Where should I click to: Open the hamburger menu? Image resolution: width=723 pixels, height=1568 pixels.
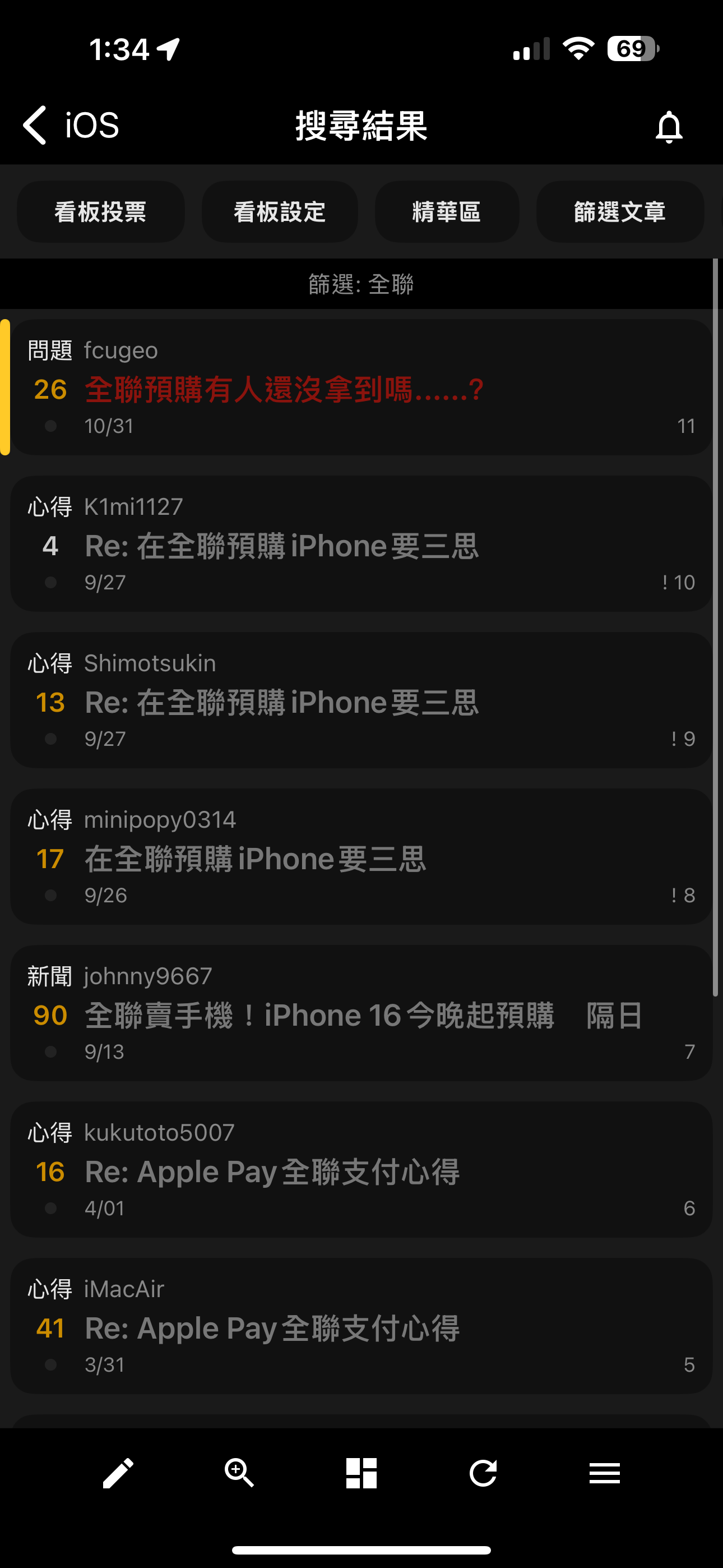tap(604, 1473)
